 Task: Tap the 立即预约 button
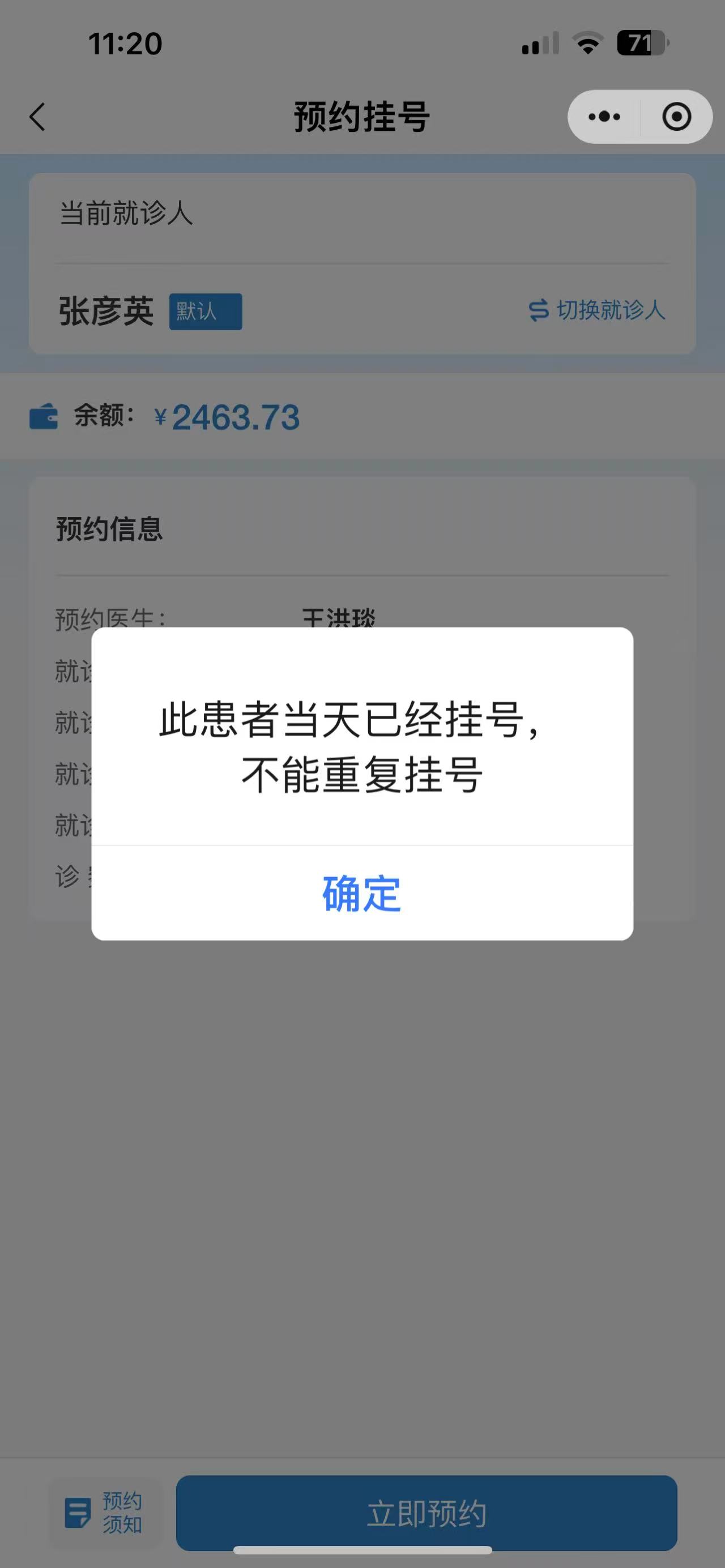pyautogui.click(x=426, y=1513)
